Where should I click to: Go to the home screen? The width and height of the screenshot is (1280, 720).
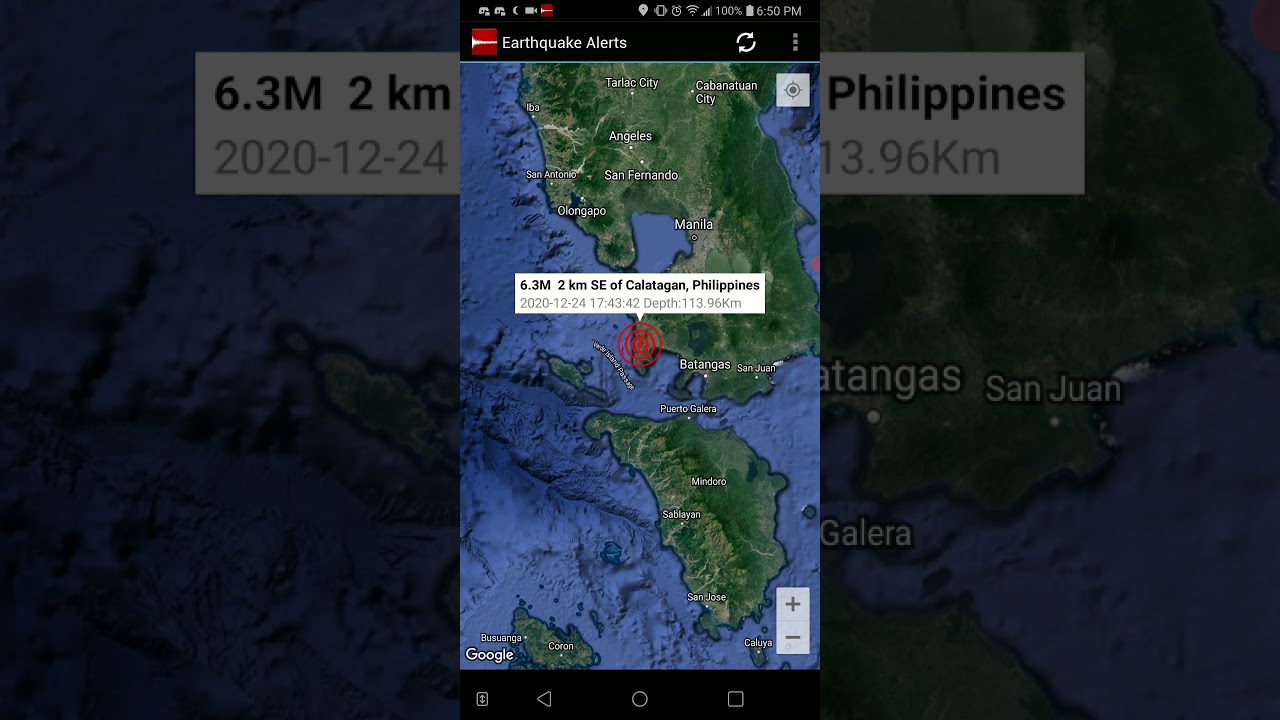pos(640,699)
